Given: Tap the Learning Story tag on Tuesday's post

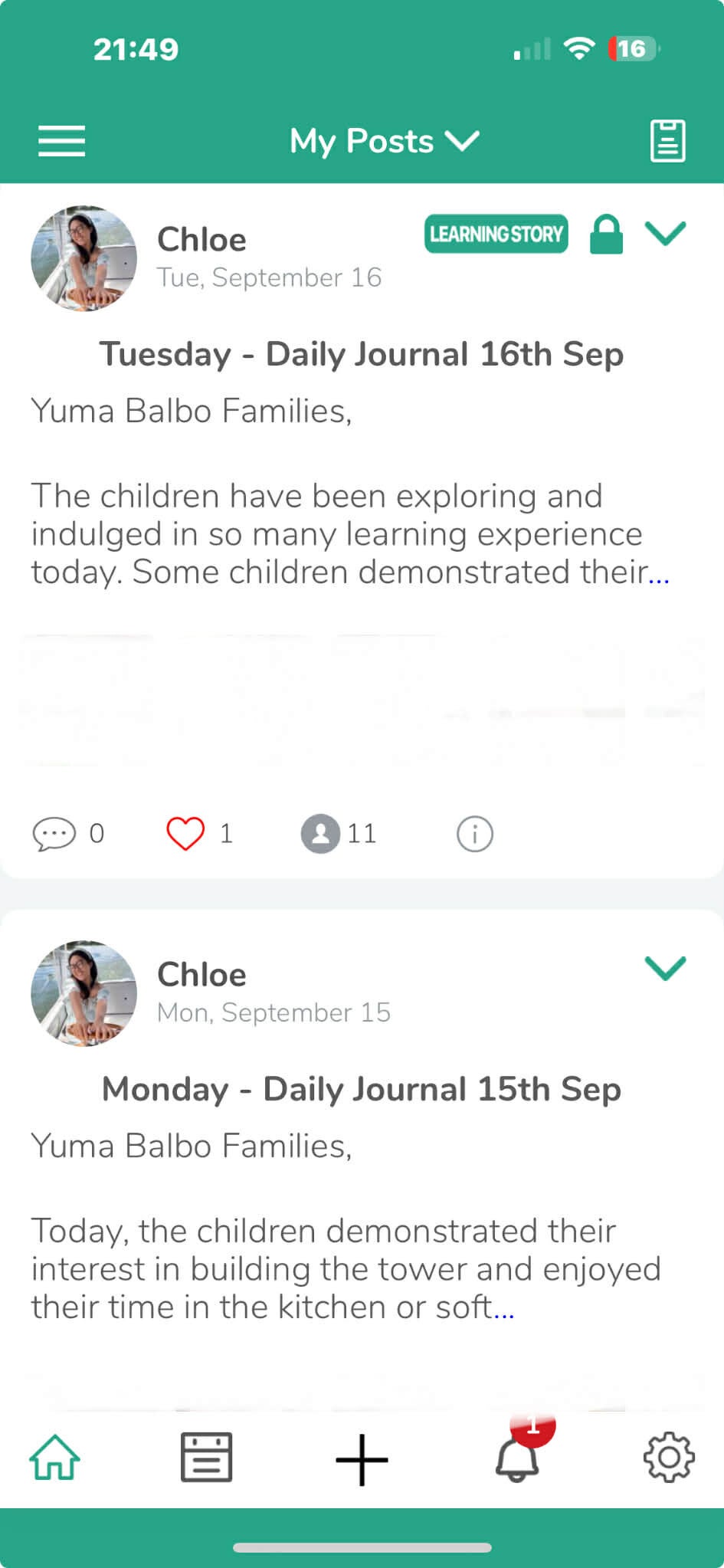Looking at the screenshot, I should [496, 234].
